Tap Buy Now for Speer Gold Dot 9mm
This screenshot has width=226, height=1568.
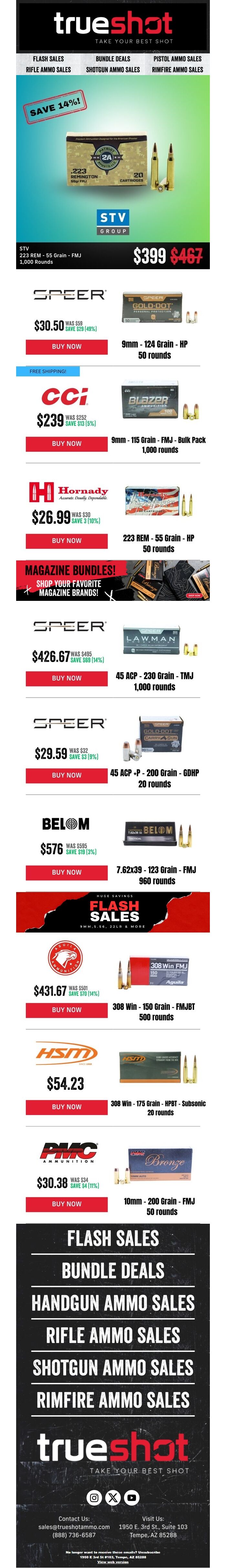66,346
